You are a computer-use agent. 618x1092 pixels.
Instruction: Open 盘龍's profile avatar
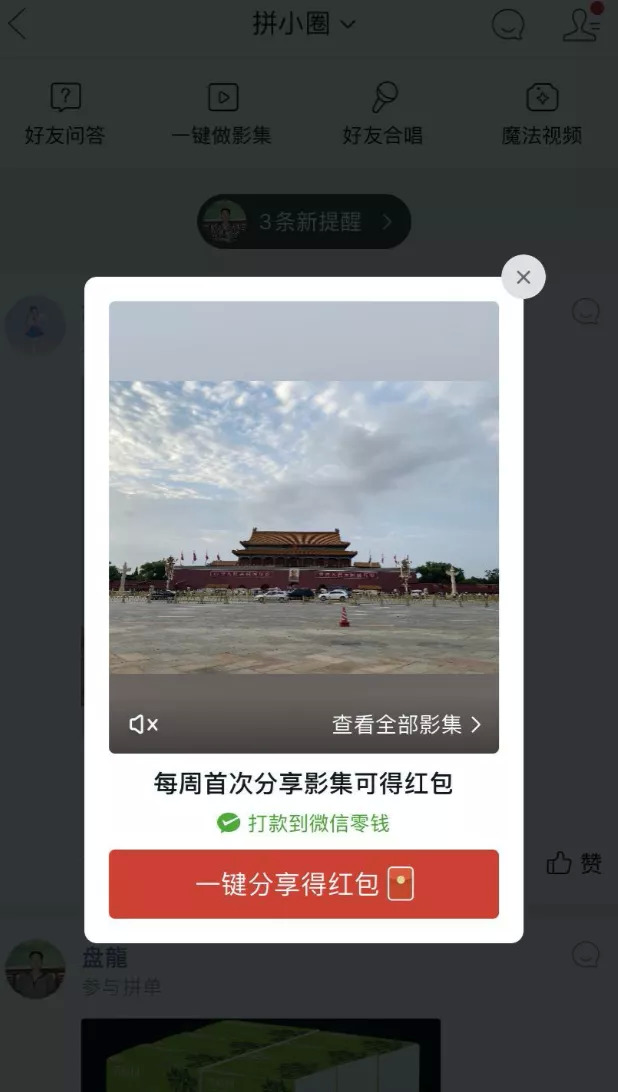(x=35, y=968)
